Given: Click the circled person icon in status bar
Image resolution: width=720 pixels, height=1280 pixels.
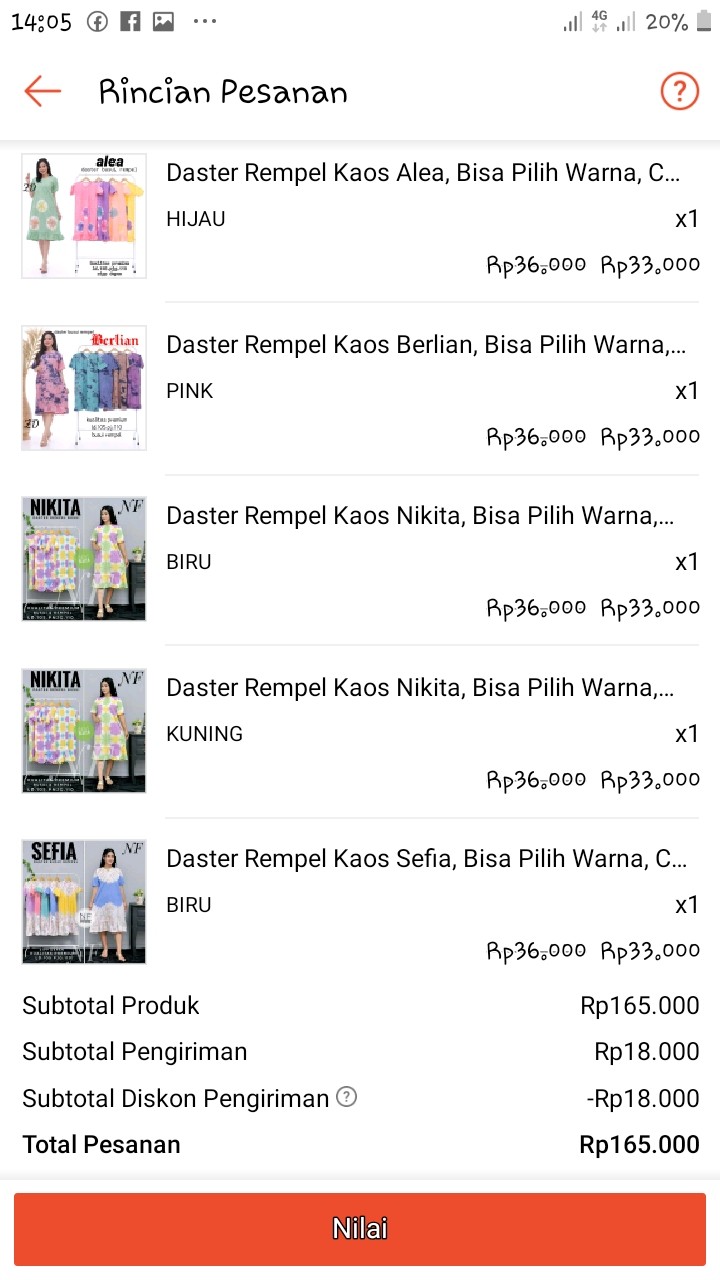Looking at the screenshot, I should coord(96,20).
